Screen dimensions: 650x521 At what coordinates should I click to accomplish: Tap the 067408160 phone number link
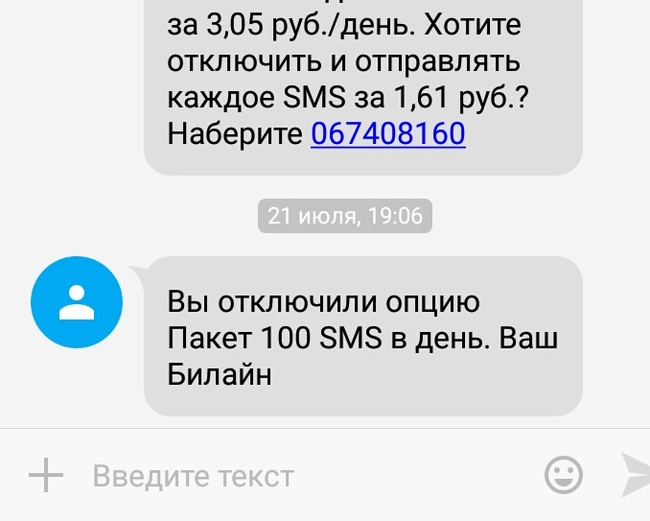click(388, 134)
